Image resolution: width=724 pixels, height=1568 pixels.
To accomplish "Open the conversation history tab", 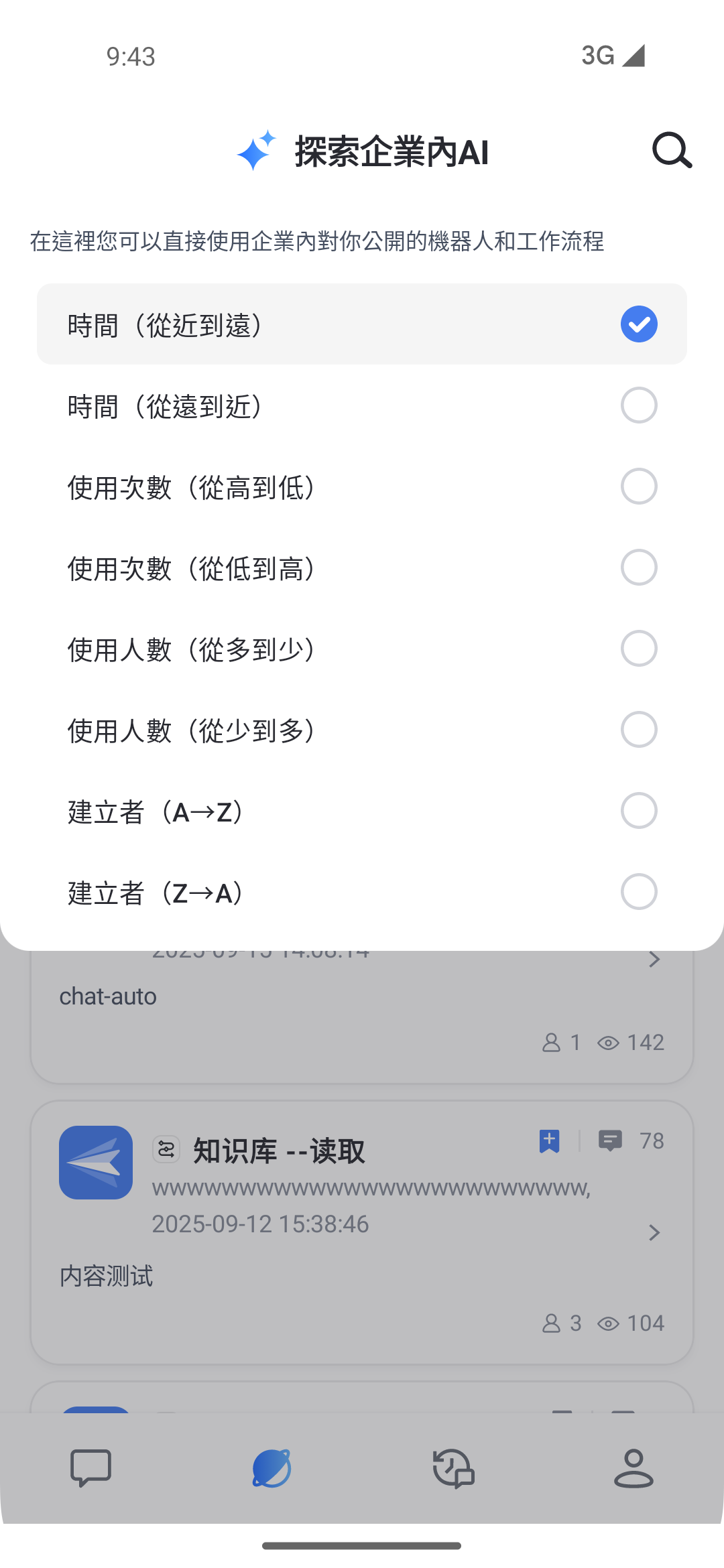I will 453,1467.
